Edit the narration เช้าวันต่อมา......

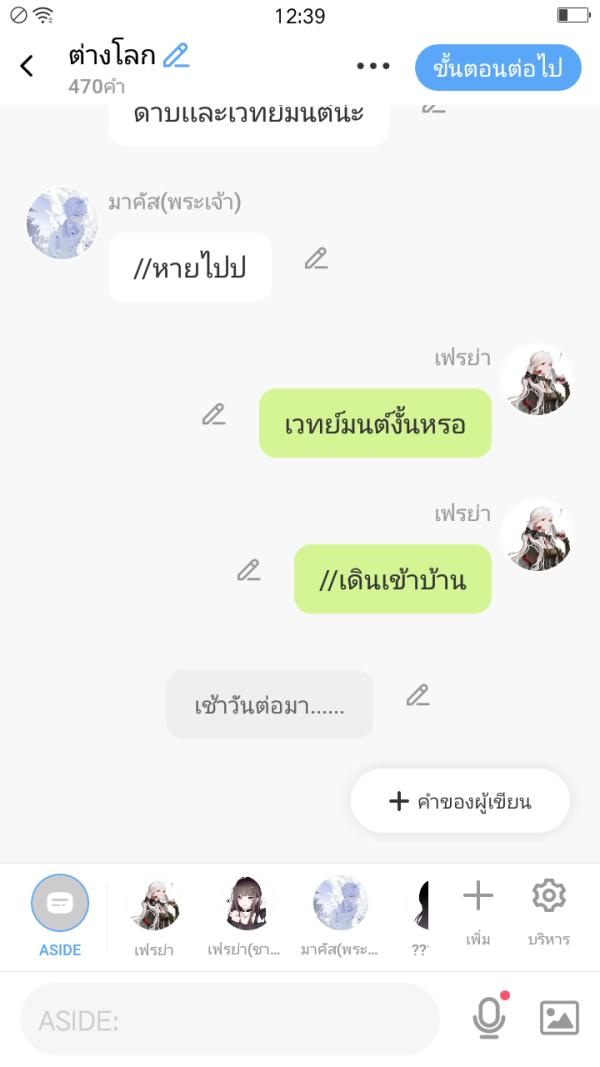[x=418, y=696]
